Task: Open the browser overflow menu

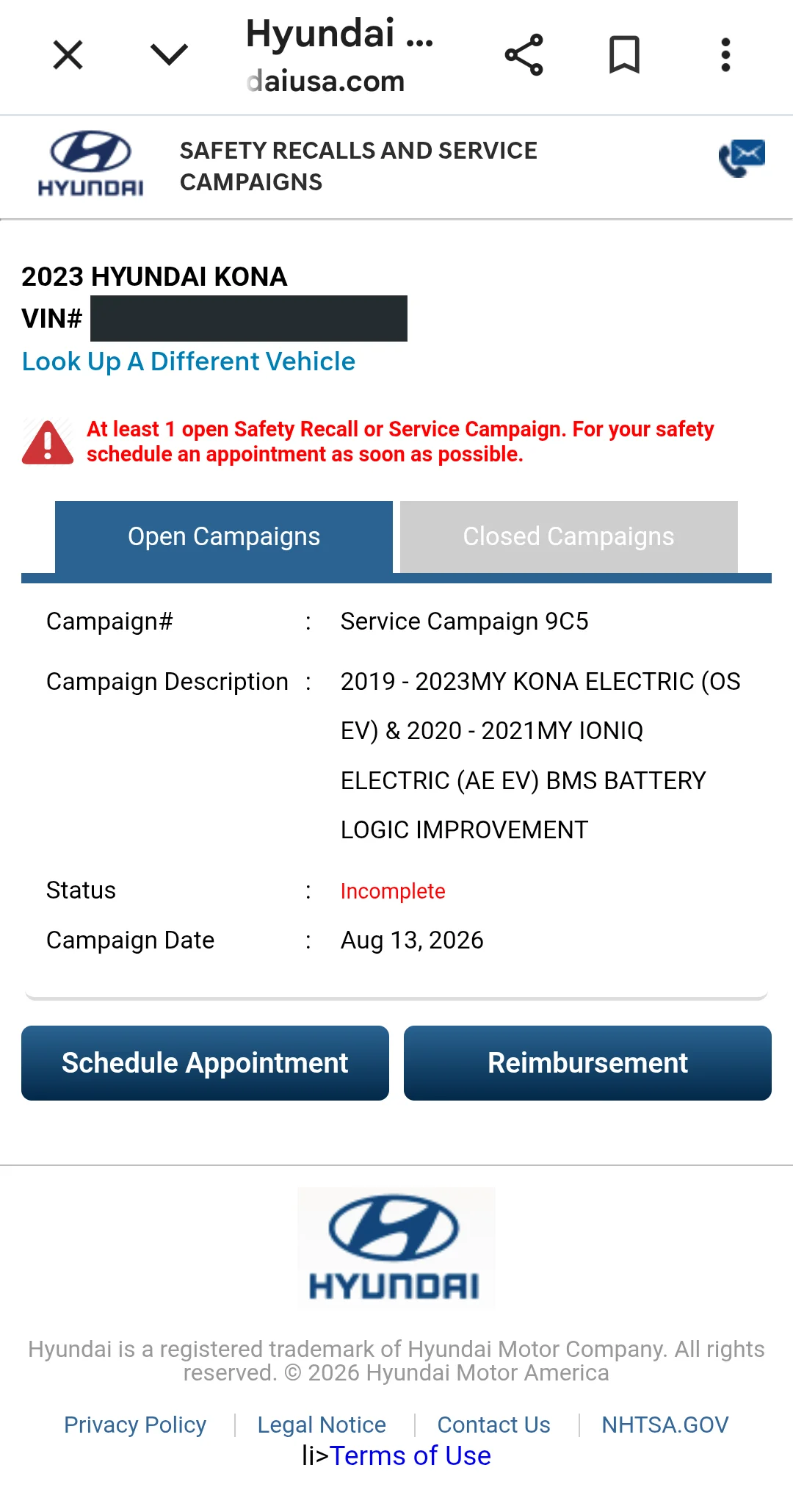Action: pos(725,55)
